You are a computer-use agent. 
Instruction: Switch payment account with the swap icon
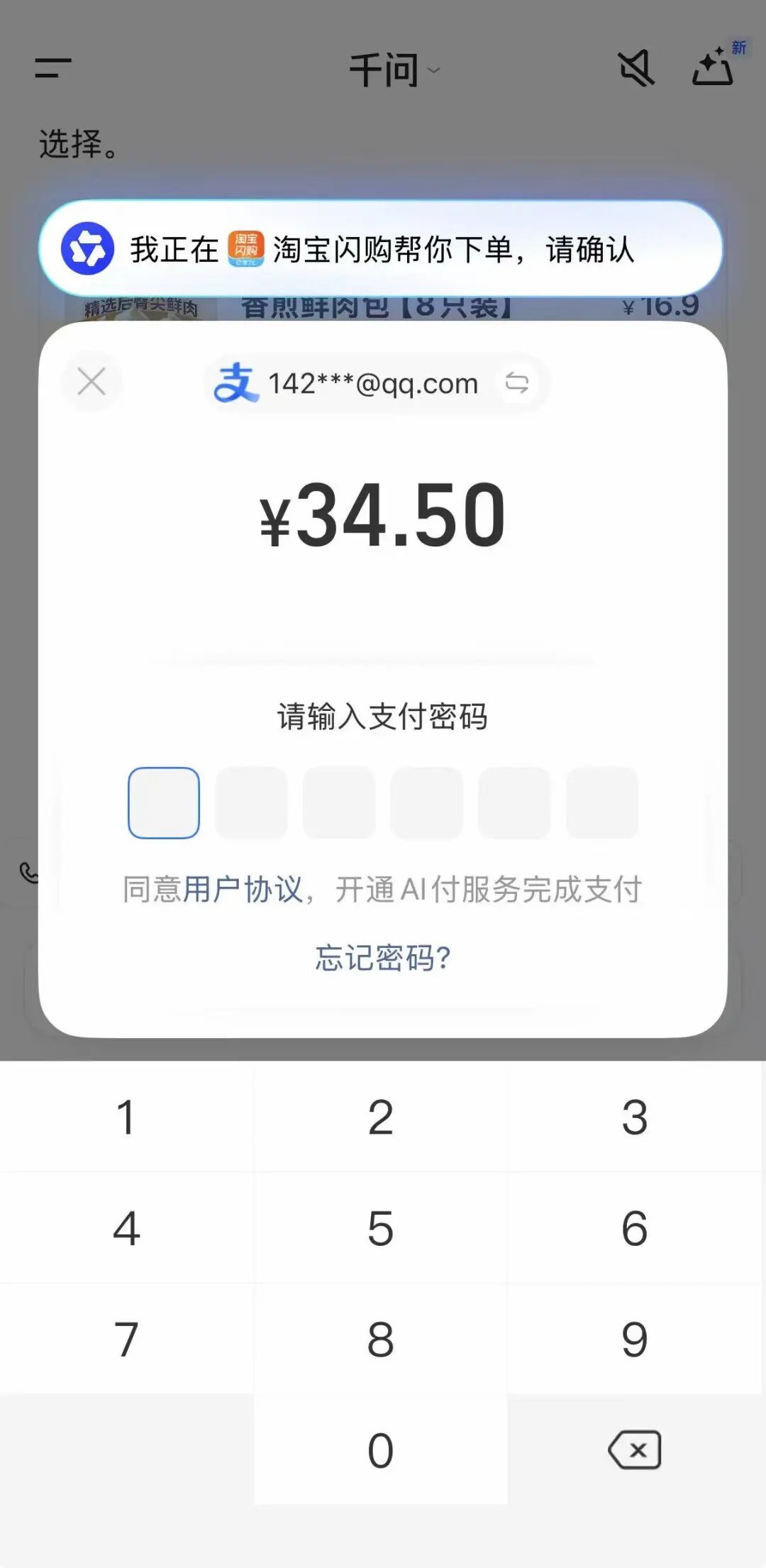517,383
